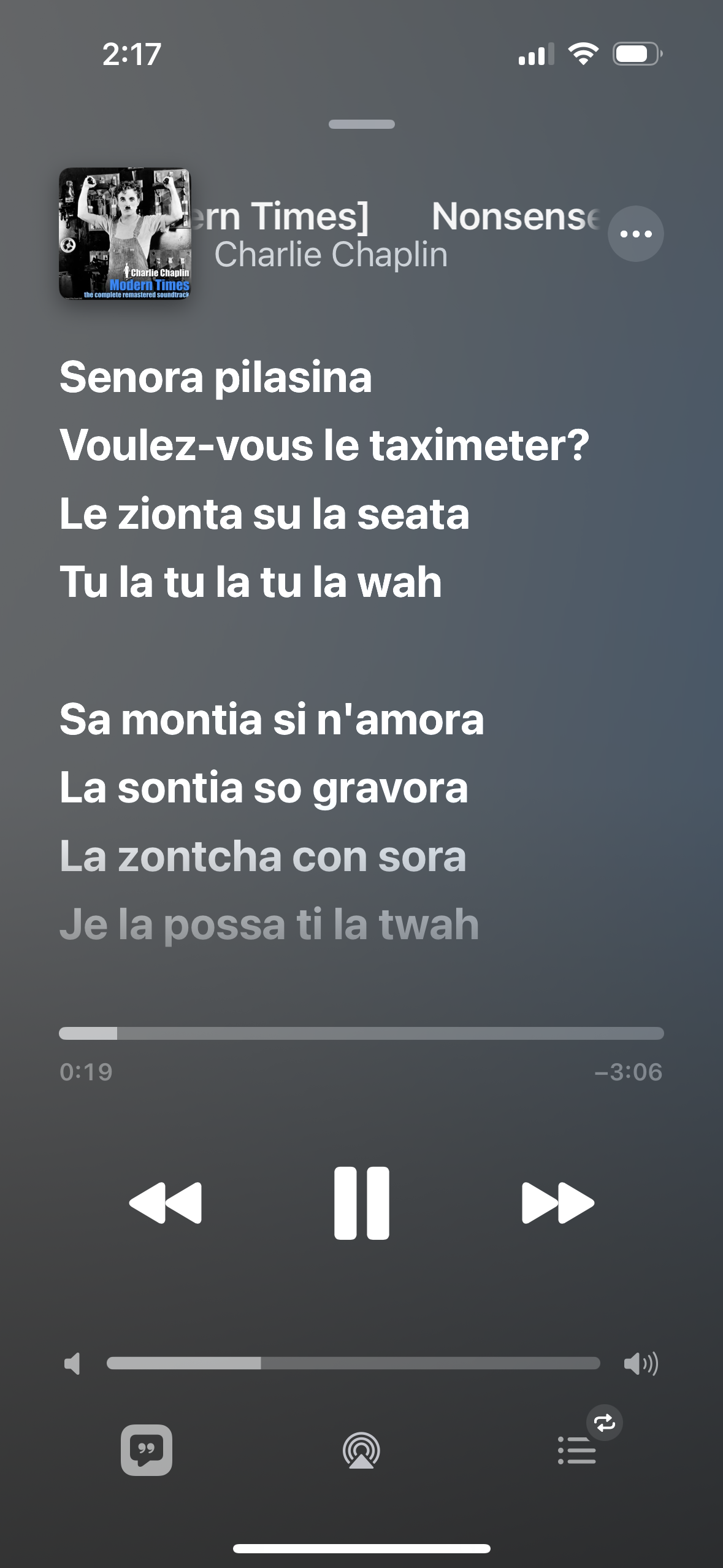Screen dimensions: 723x1568
Task: Jump to lyric "Voulez-vous le taximeter?"
Action: 324,445
